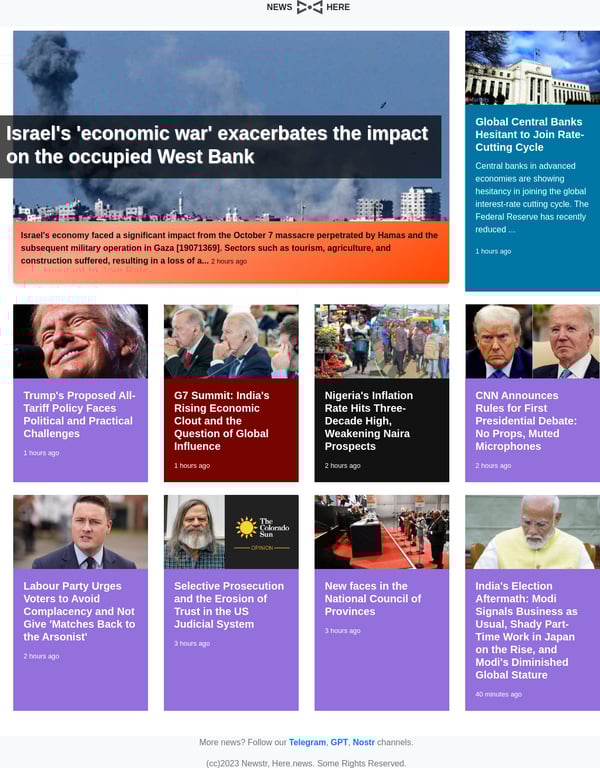
Task: View New faces in National Council story
Action: 373,599
